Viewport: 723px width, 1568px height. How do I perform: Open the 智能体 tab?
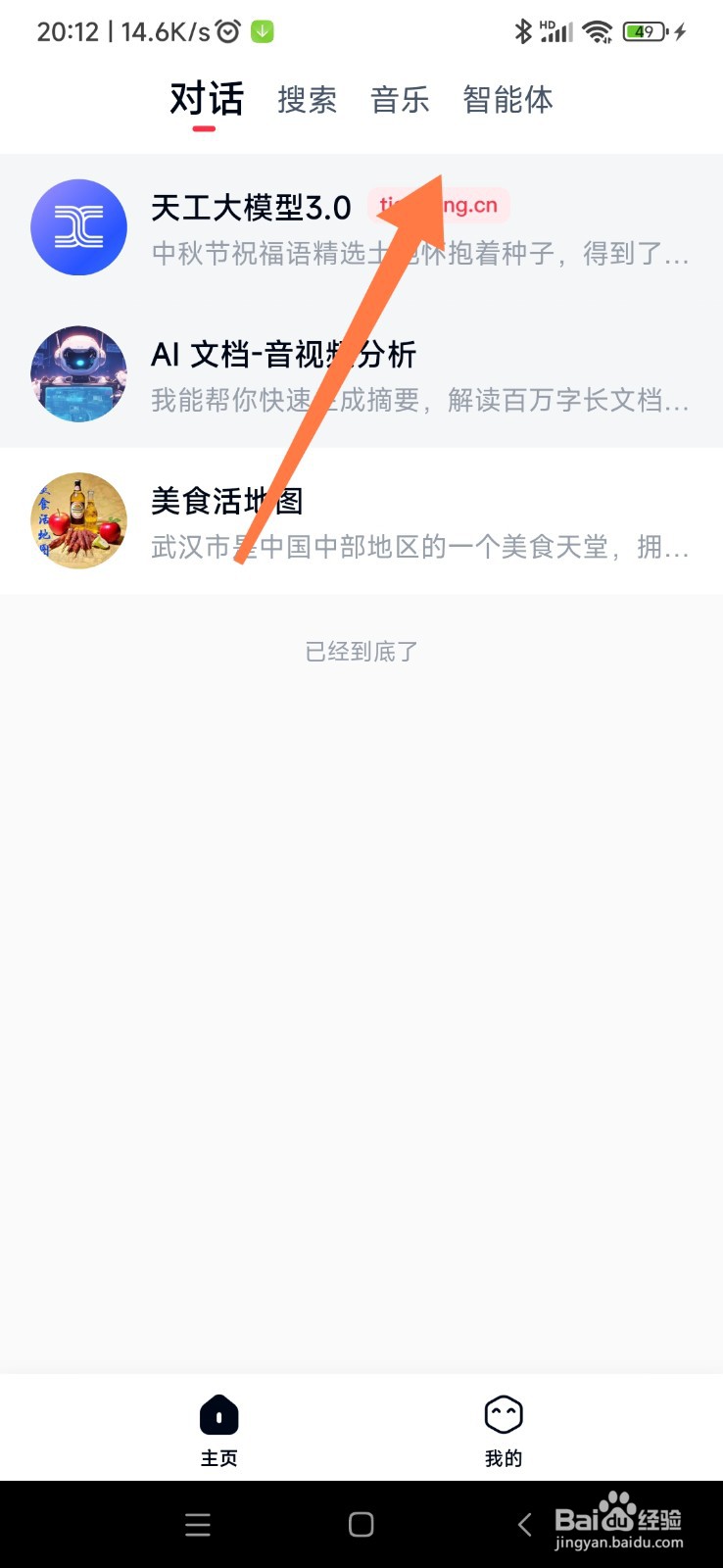pos(507,99)
